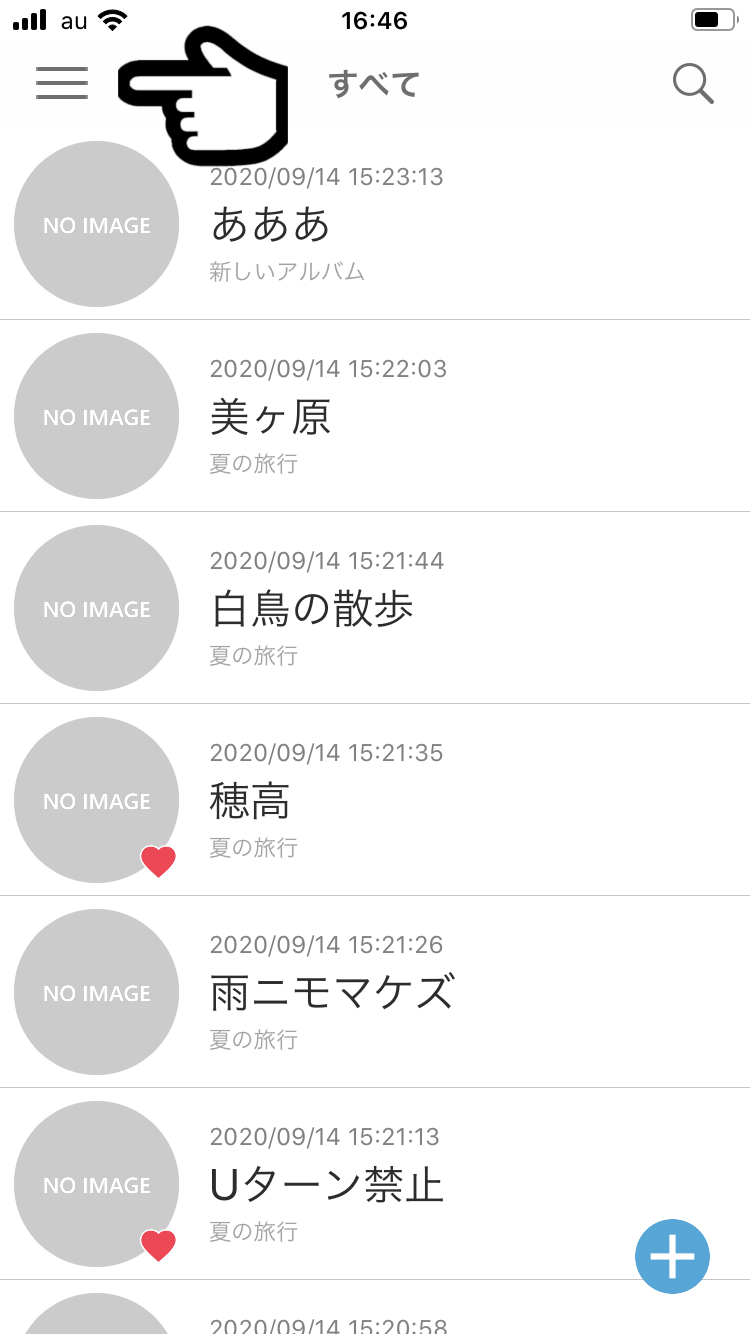Viewport: 750px width, 1334px height.
Task: Open the search magnifier
Action: 693,84
